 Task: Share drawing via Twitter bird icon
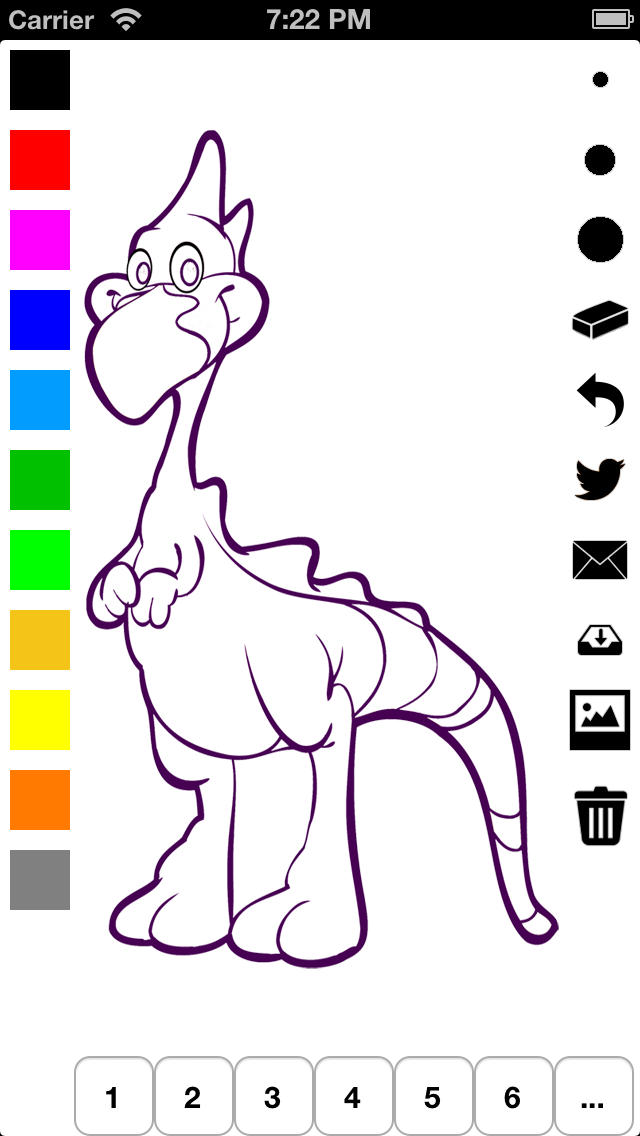600,479
